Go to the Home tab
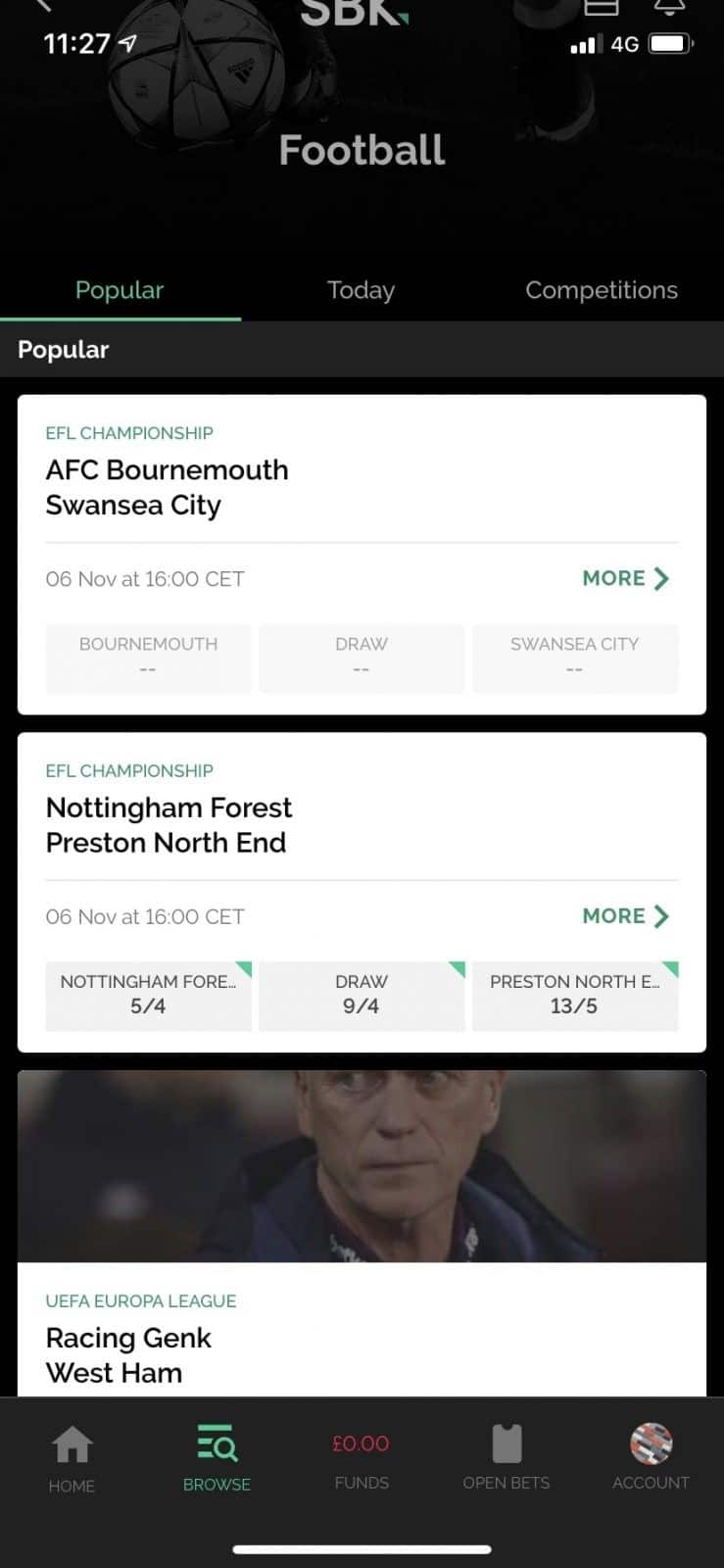The width and height of the screenshot is (724, 1568). tap(72, 1457)
